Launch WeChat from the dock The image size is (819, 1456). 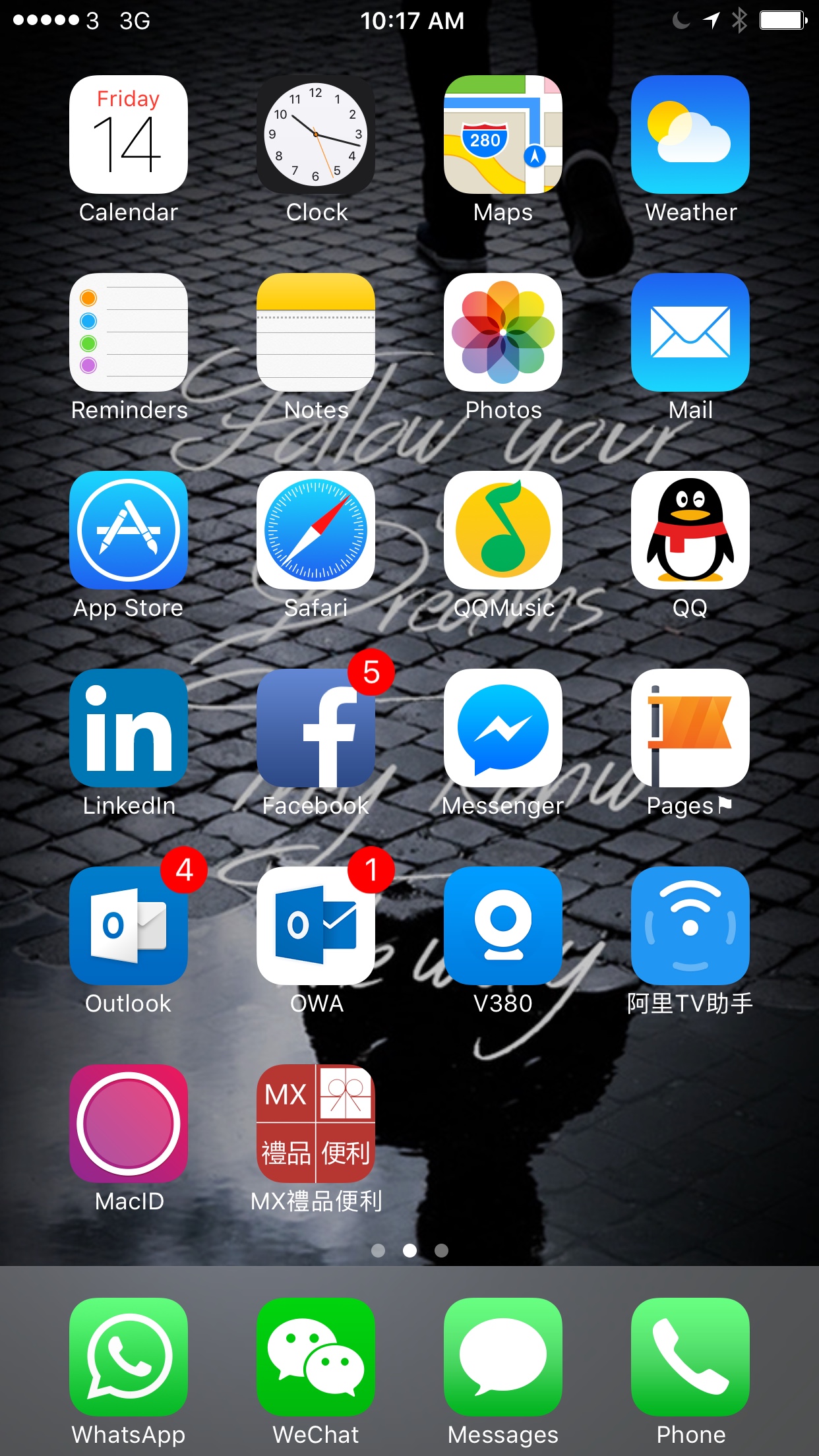tap(316, 1357)
